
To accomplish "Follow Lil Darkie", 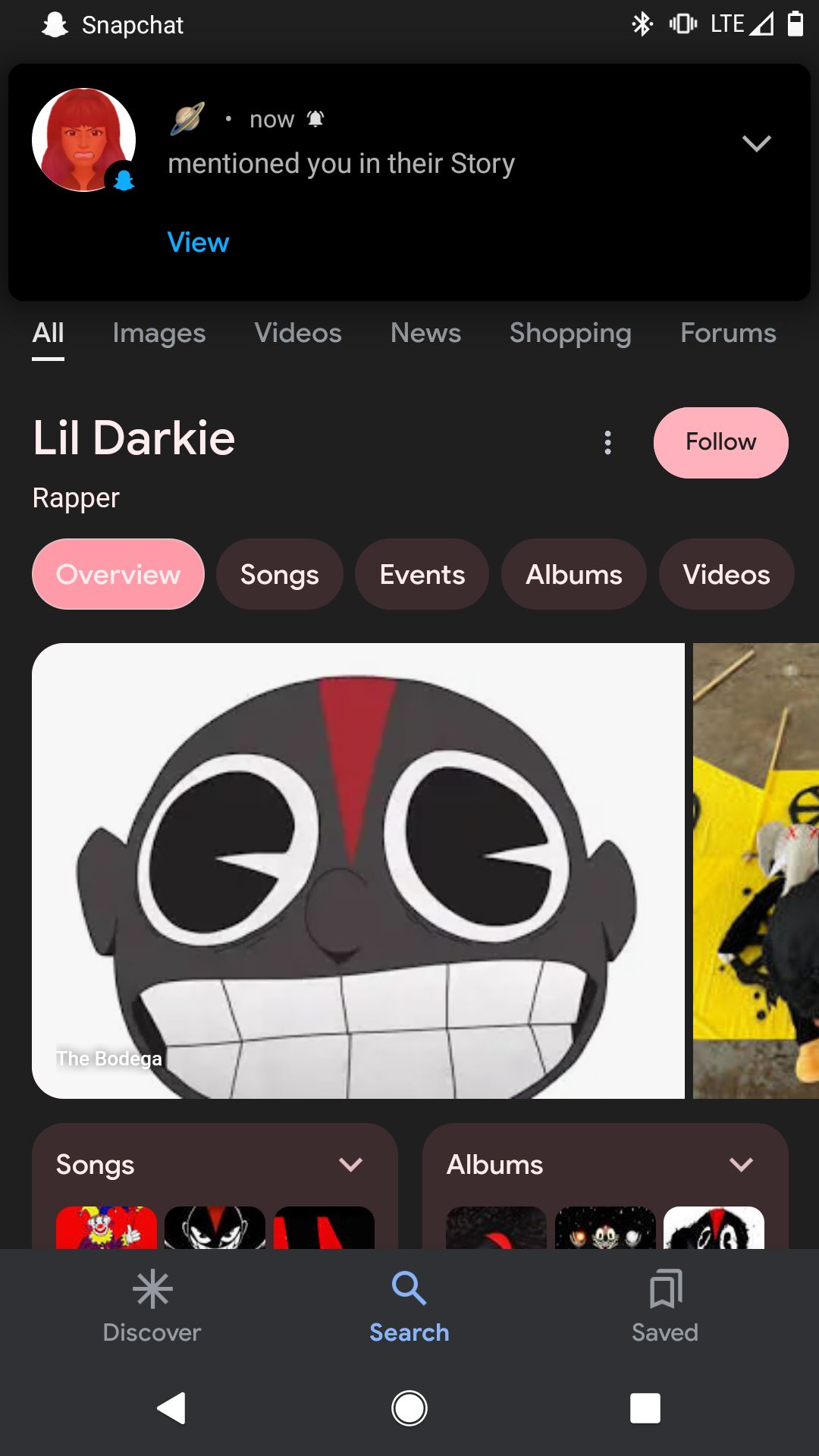I will pyautogui.click(x=720, y=442).
